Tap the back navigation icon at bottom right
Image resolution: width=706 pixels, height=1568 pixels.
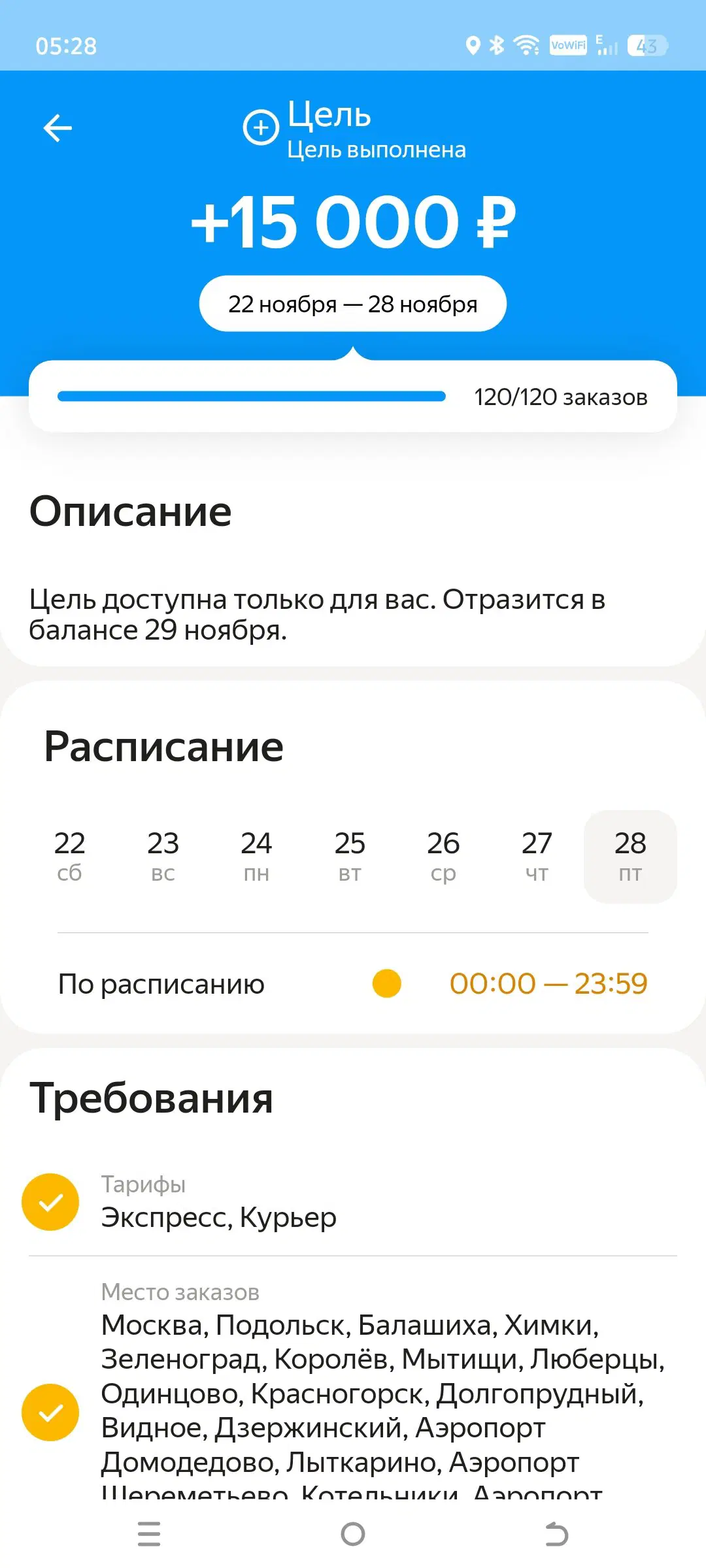point(556,1534)
